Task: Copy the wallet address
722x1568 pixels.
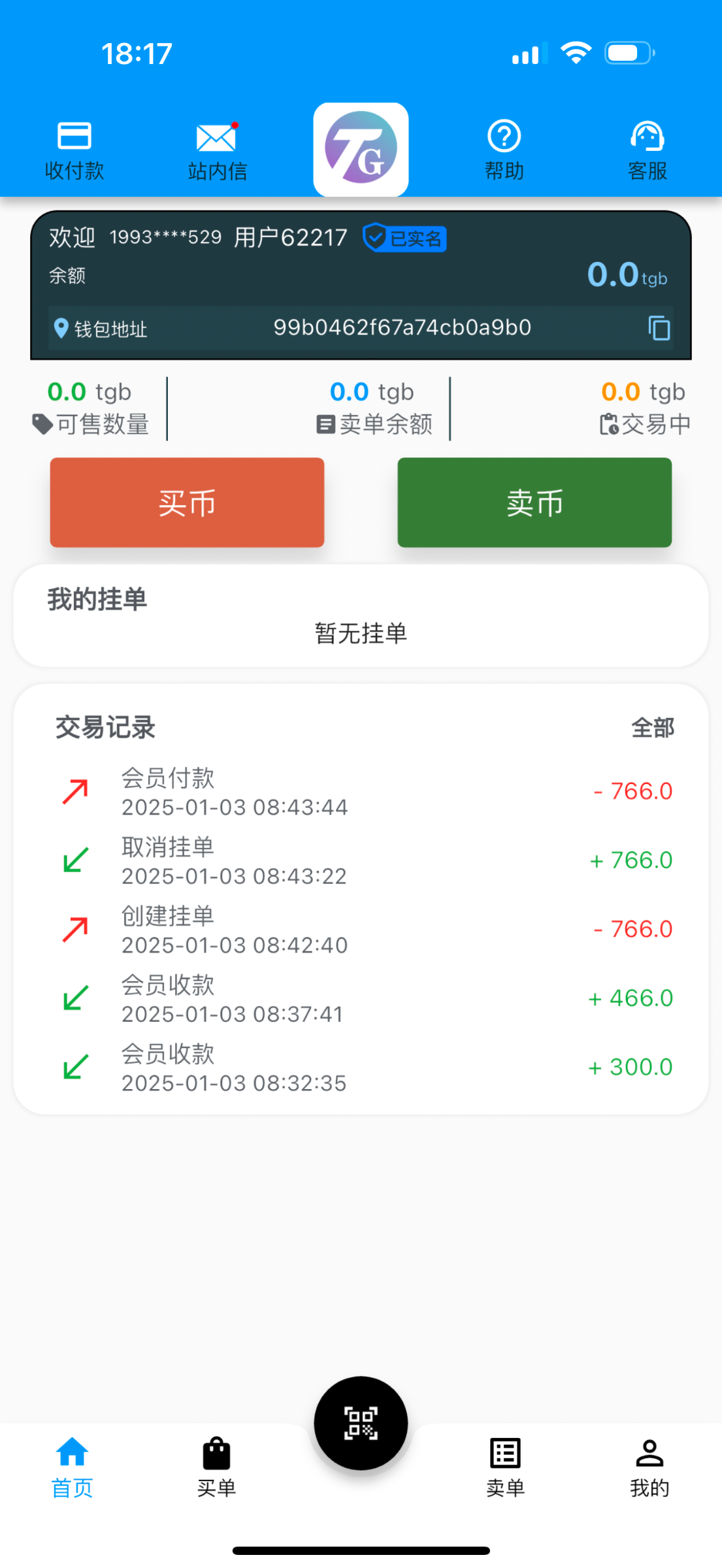Action: pyautogui.click(x=659, y=328)
